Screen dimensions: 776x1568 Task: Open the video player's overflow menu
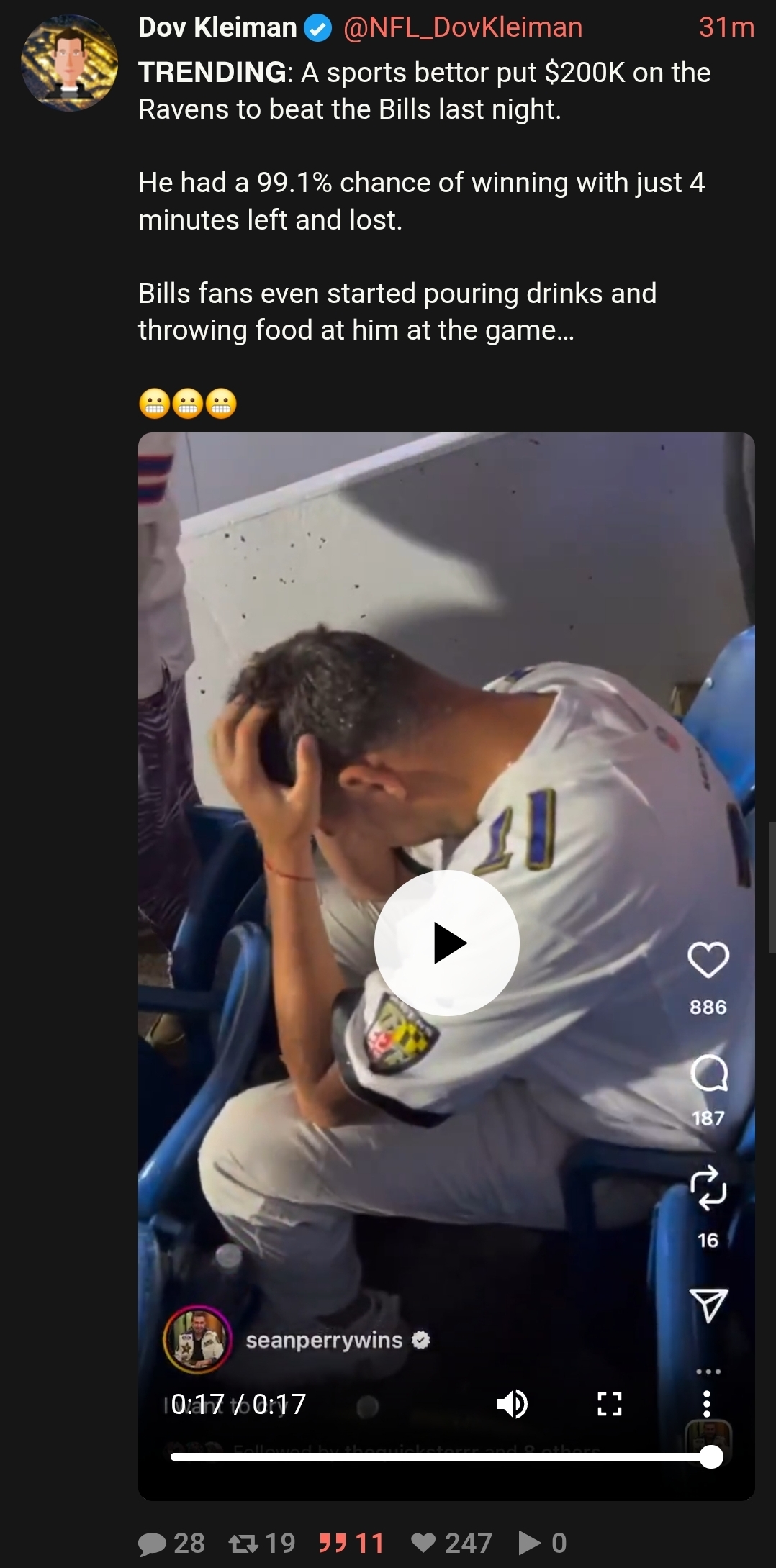[707, 1403]
